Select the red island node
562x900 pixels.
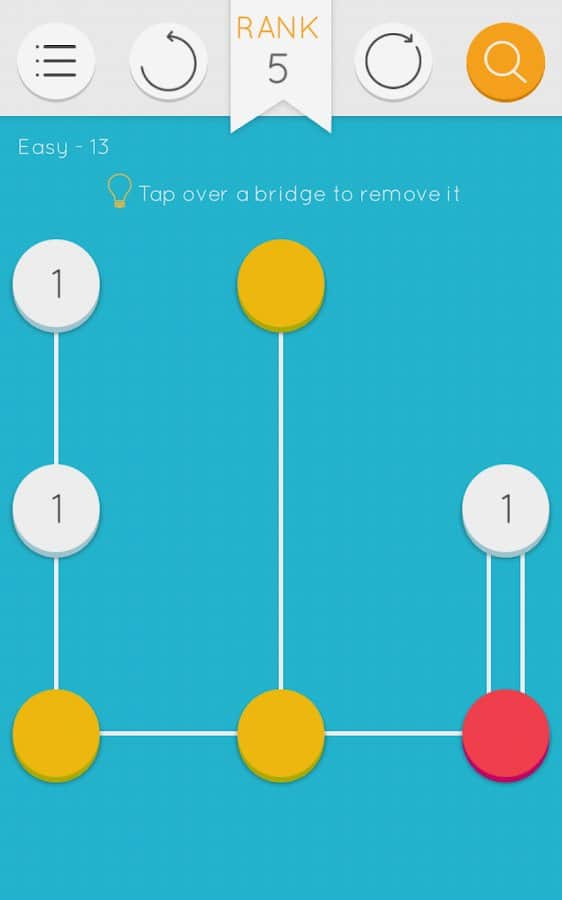[x=506, y=735]
